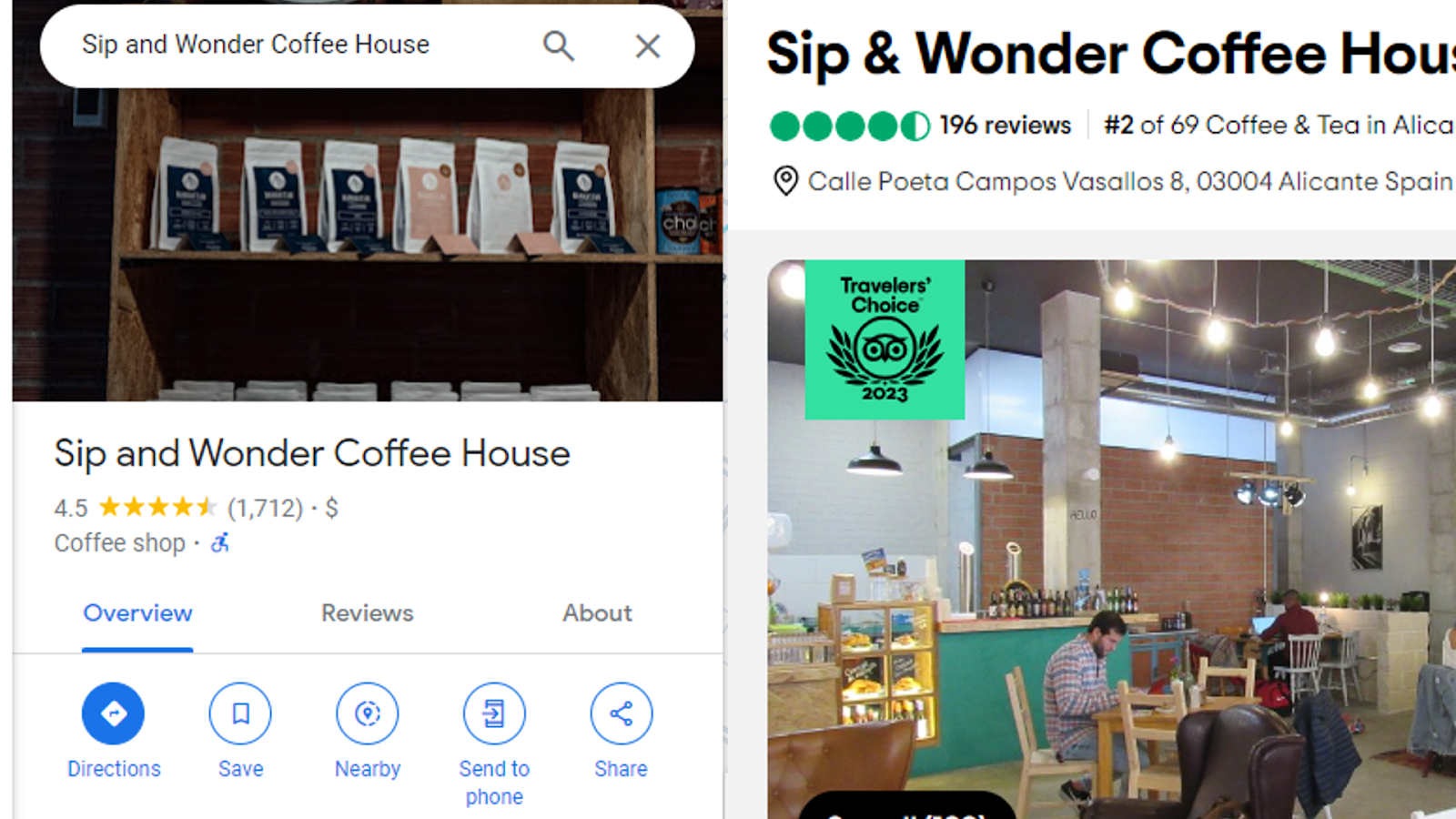Edit the Sip and Wonder search field
The width and height of the screenshot is (1456, 819).
coord(273,45)
